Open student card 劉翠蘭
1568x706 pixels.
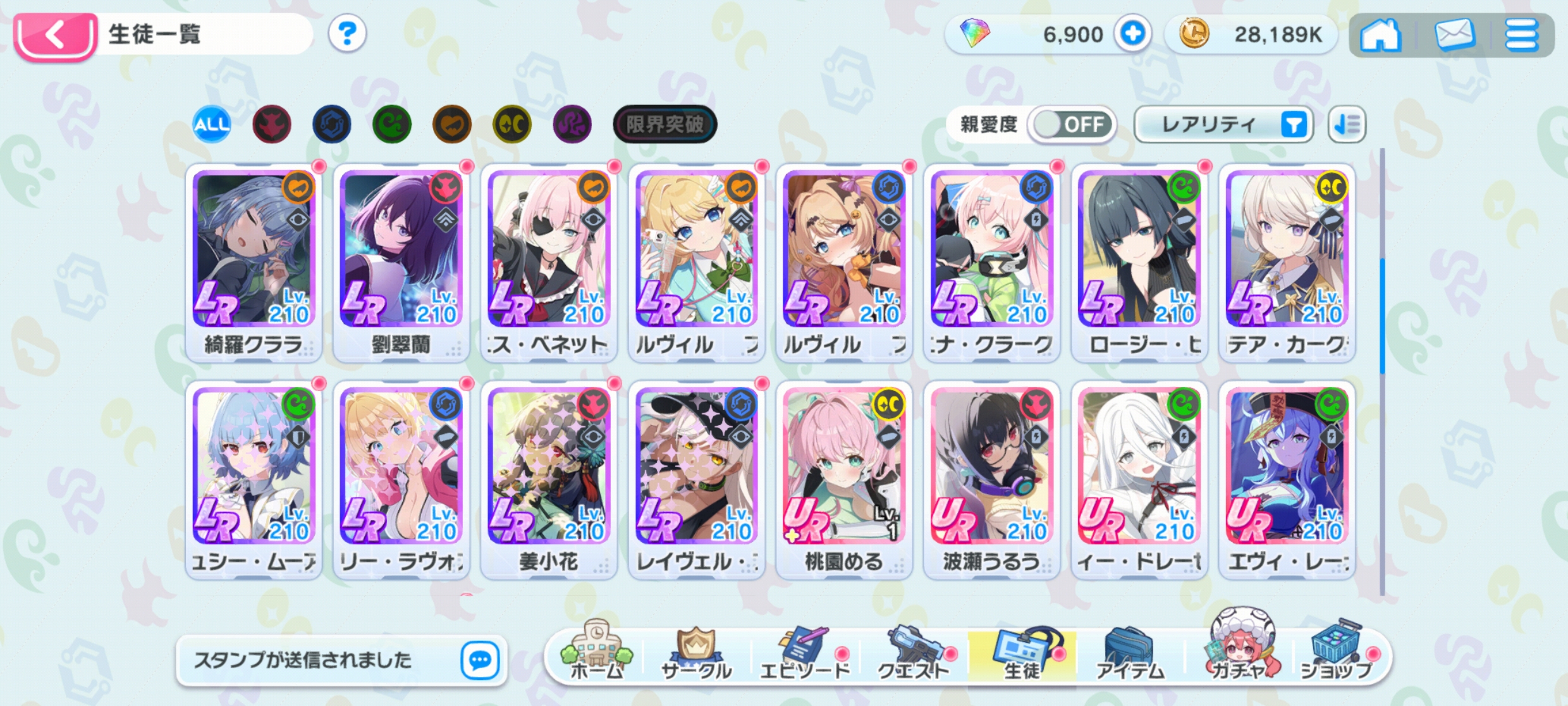tap(401, 263)
